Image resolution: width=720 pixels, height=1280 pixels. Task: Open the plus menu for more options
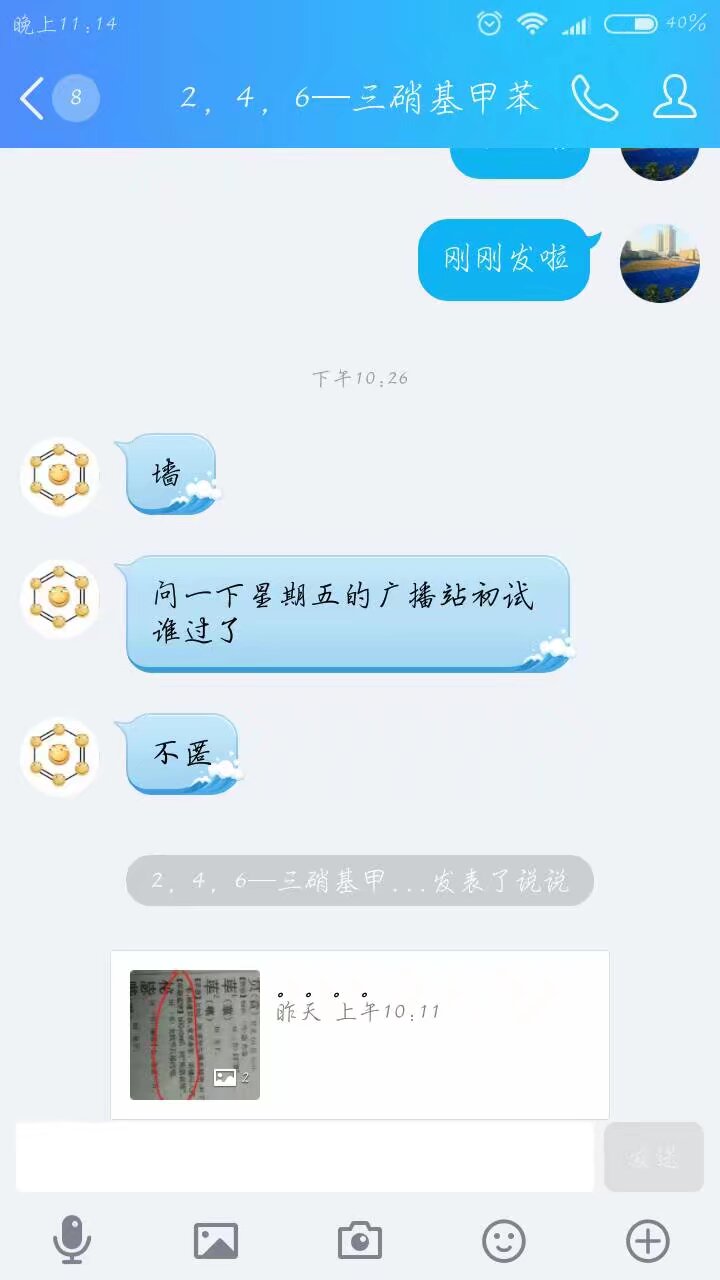tap(648, 1241)
